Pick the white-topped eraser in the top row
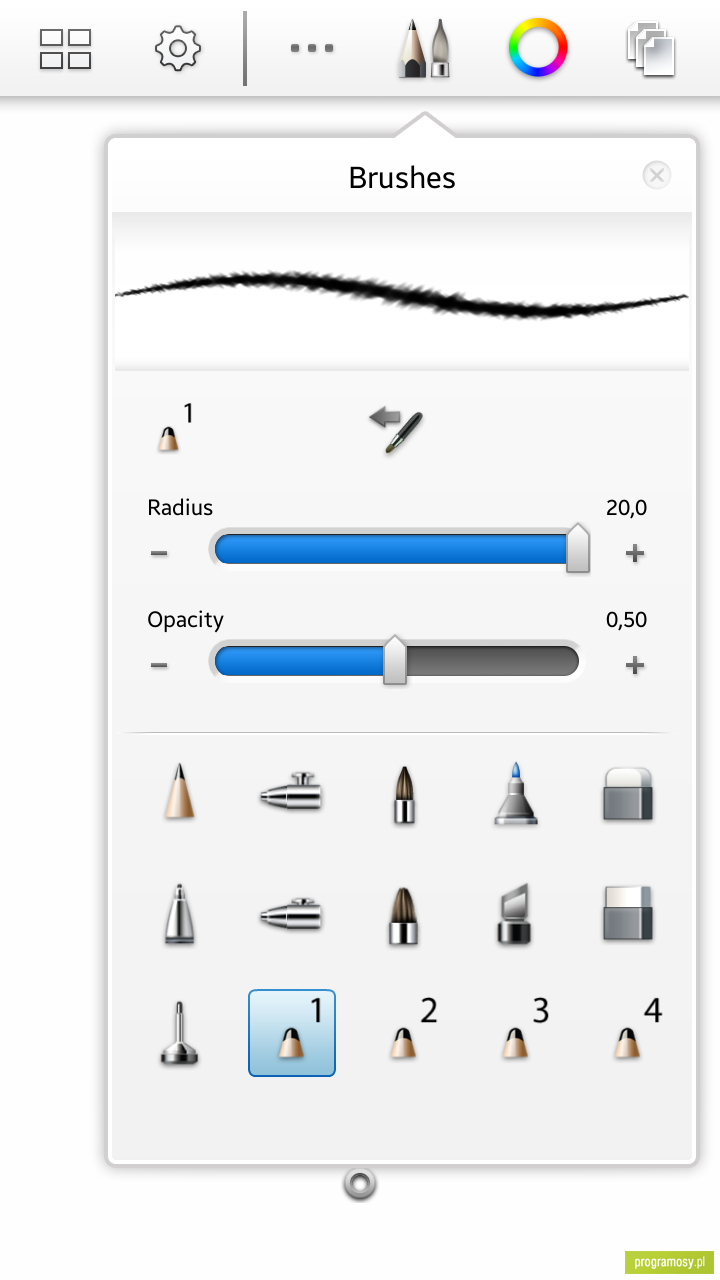The image size is (720, 1280). (x=628, y=795)
